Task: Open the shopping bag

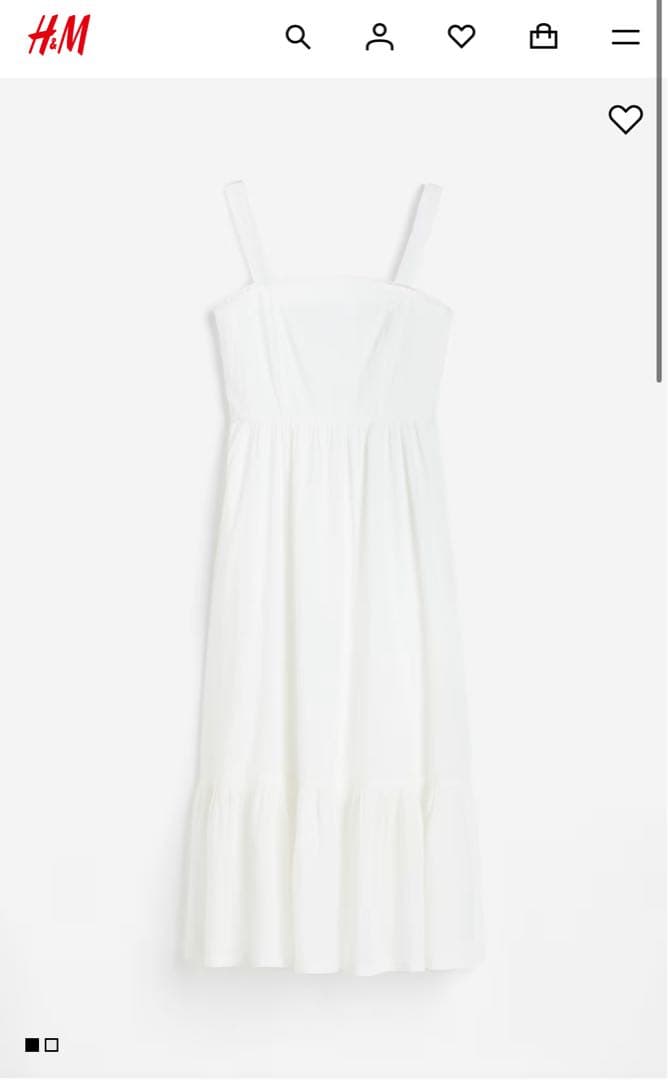Action: click(543, 37)
